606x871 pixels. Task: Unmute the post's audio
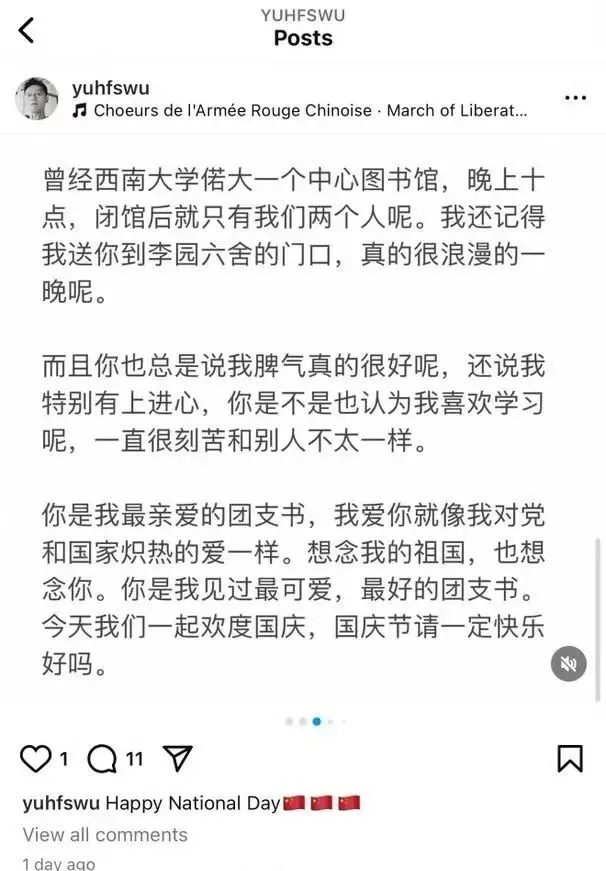[569, 663]
